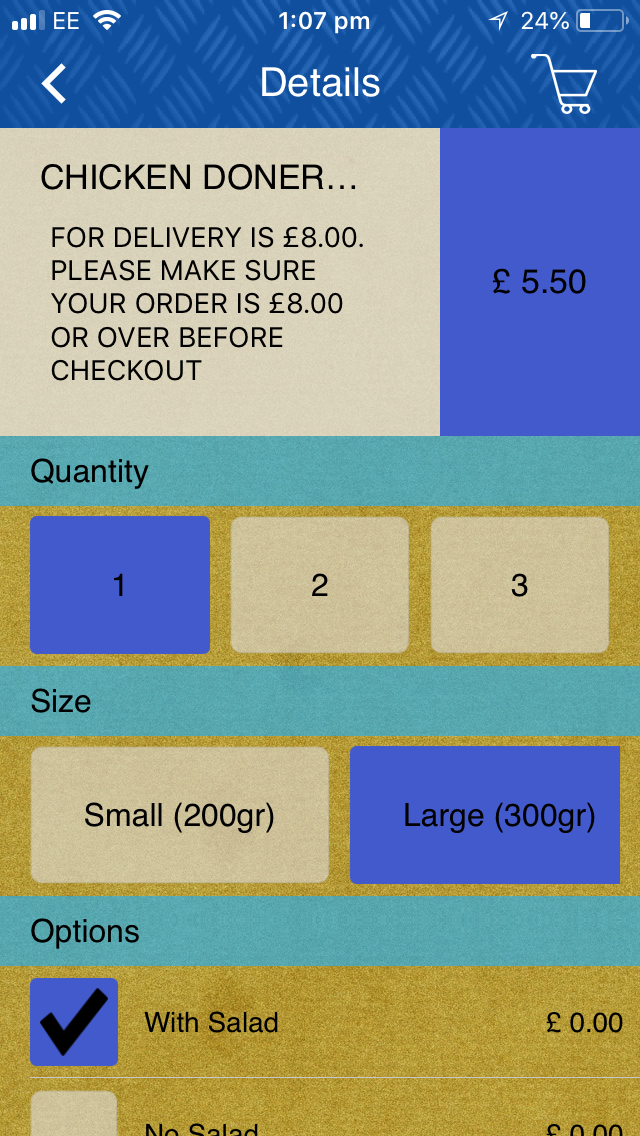Set quantity to 2
The width and height of the screenshot is (640, 1136).
[320, 585]
